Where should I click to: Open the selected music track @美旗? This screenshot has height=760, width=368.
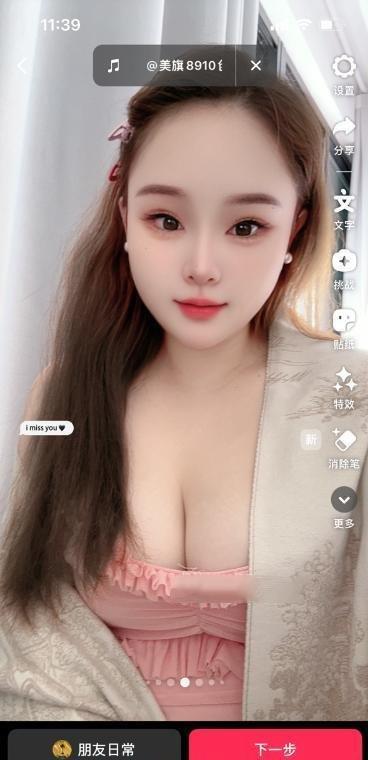click(x=165, y=65)
